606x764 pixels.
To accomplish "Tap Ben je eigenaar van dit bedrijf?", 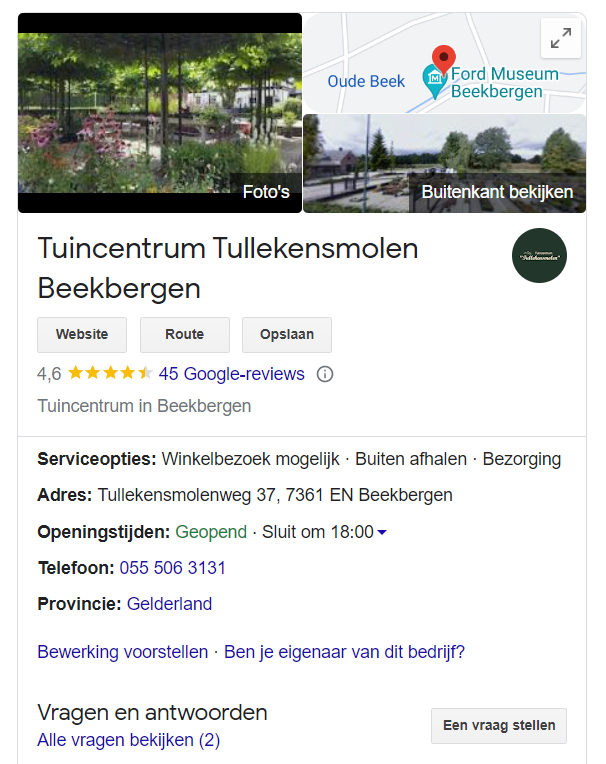I will tap(344, 652).
